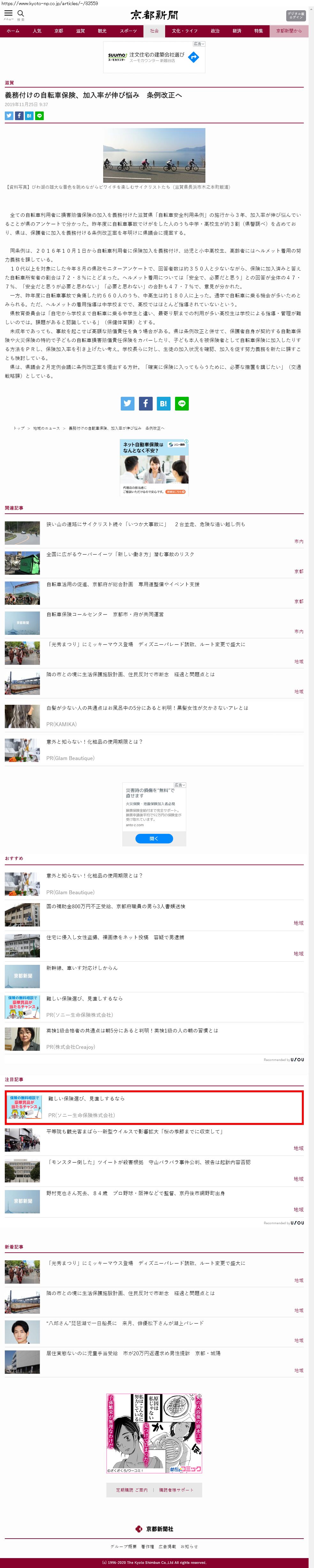The height and width of the screenshot is (1568, 314).
Task: Open the 地域のニュース breadcrumb link
Action: pyautogui.click(x=46, y=428)
